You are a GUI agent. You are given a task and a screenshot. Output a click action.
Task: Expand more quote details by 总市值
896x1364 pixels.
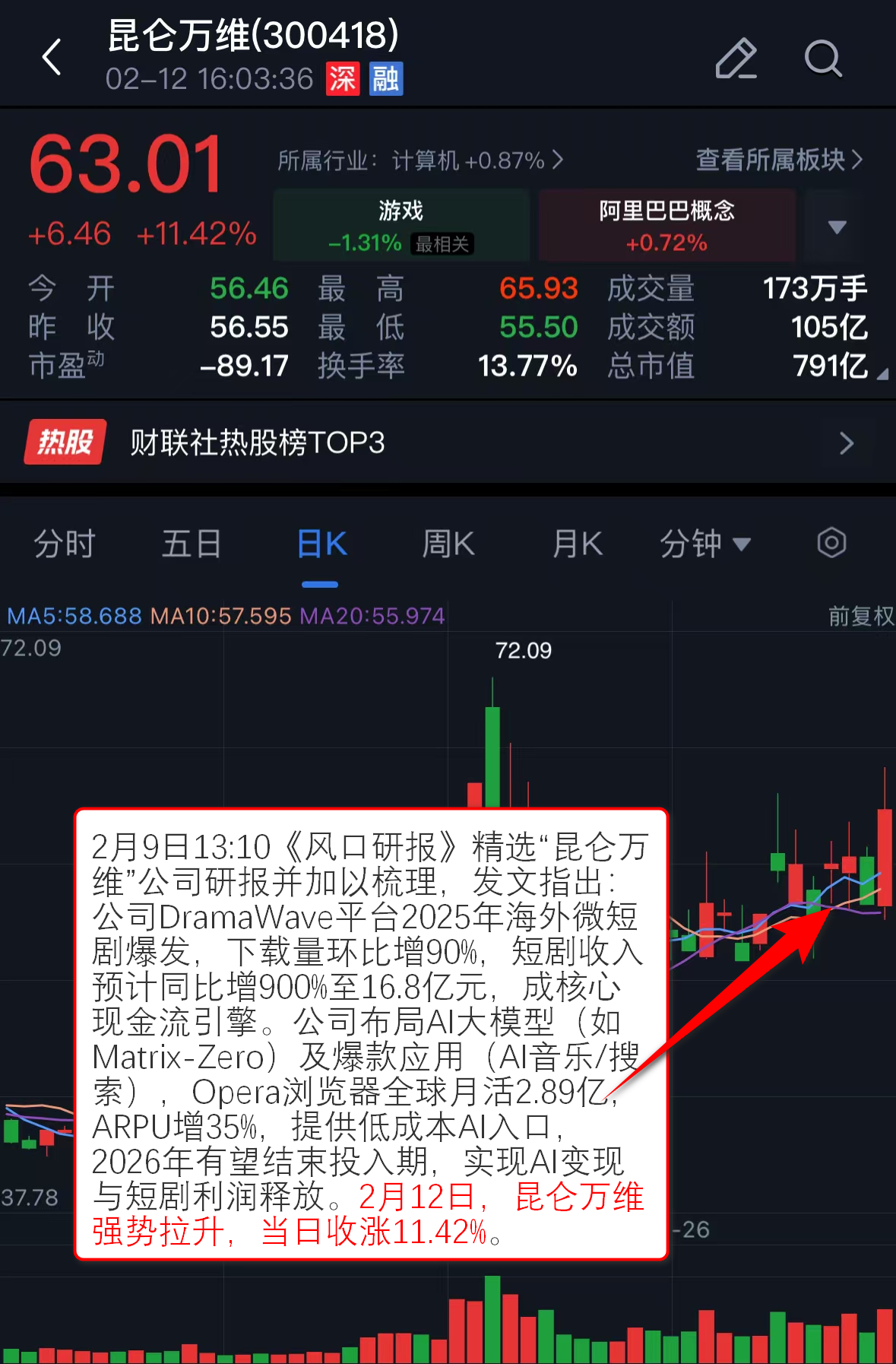pos(882,374)
